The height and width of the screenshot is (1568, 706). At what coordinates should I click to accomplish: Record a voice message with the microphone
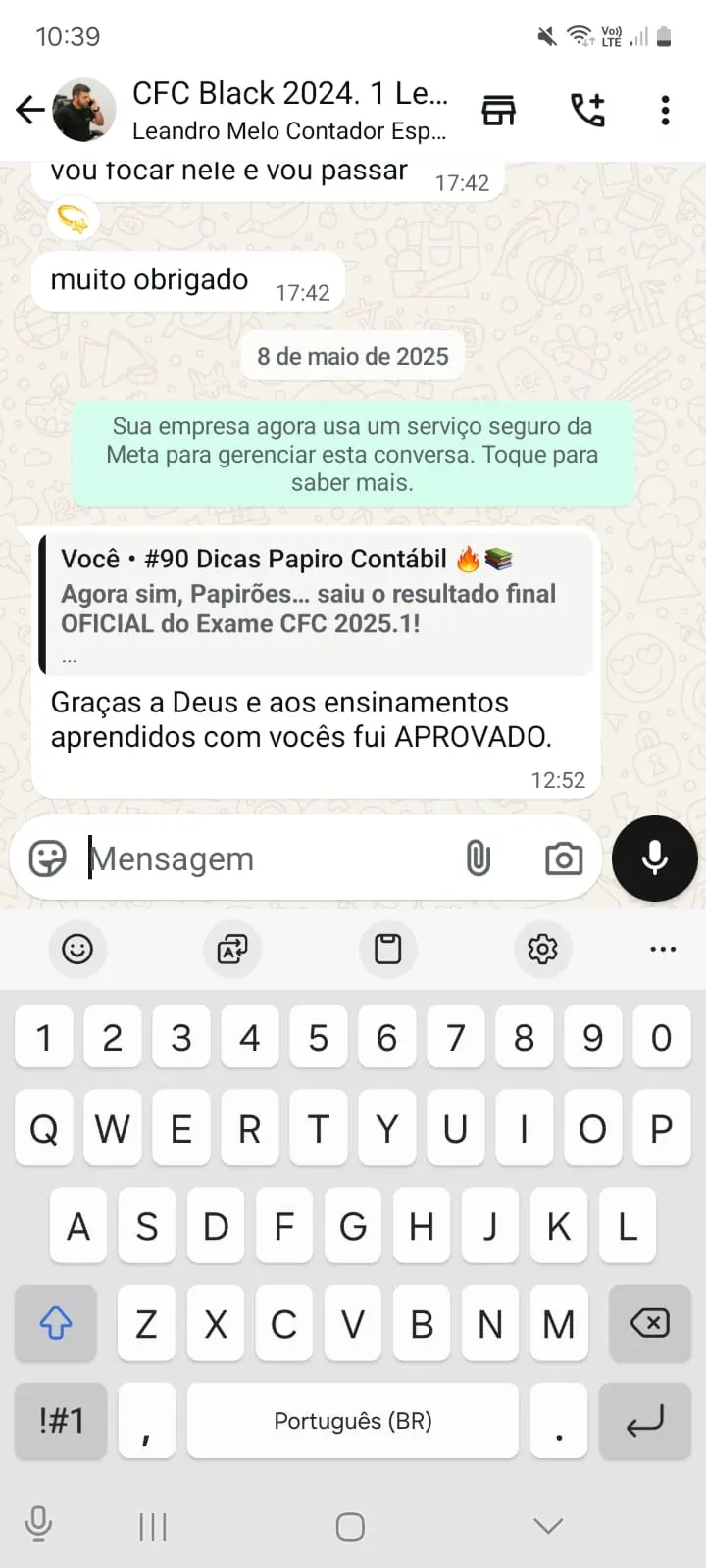click(654, 858)
